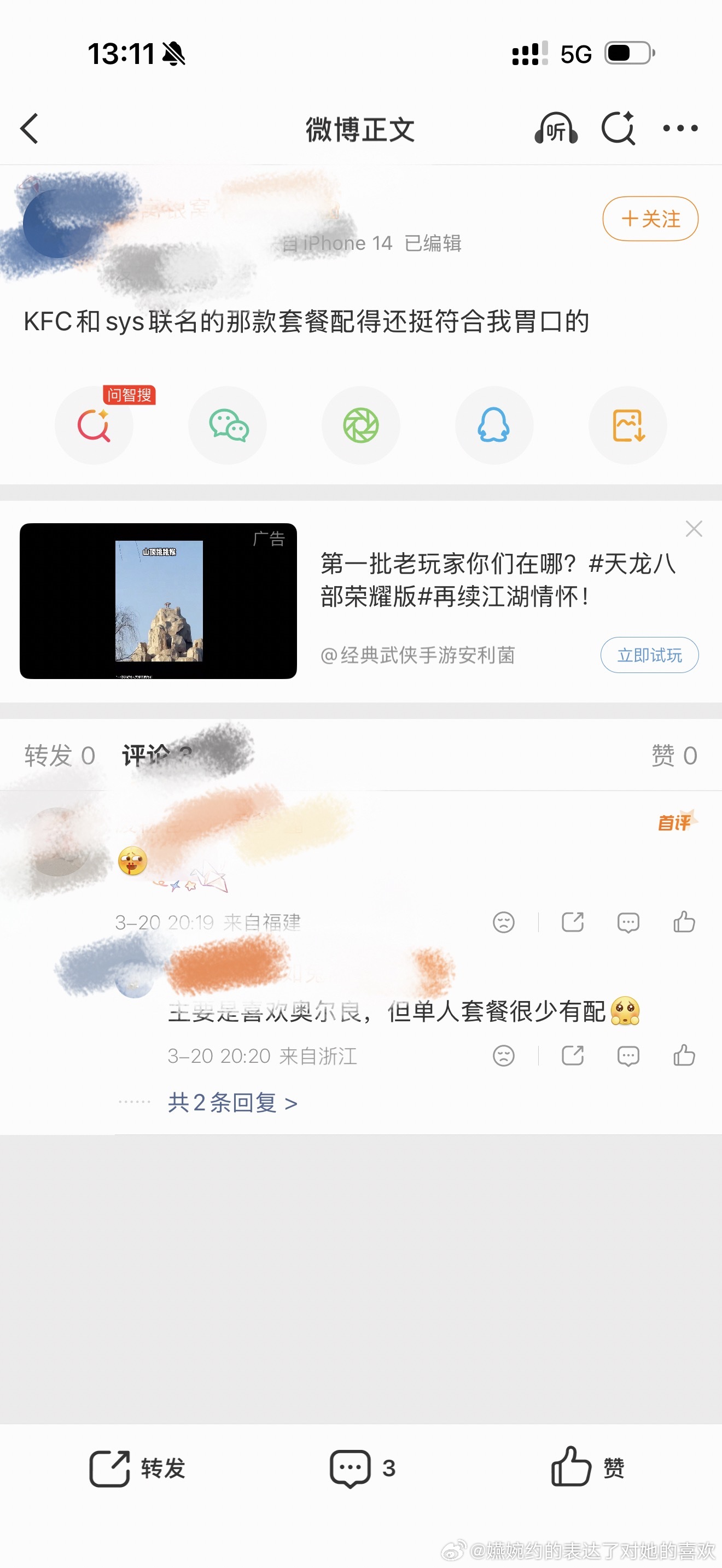Open the search icon in the top bar
Screen dimensions: 722x1568
click(619, 129)
